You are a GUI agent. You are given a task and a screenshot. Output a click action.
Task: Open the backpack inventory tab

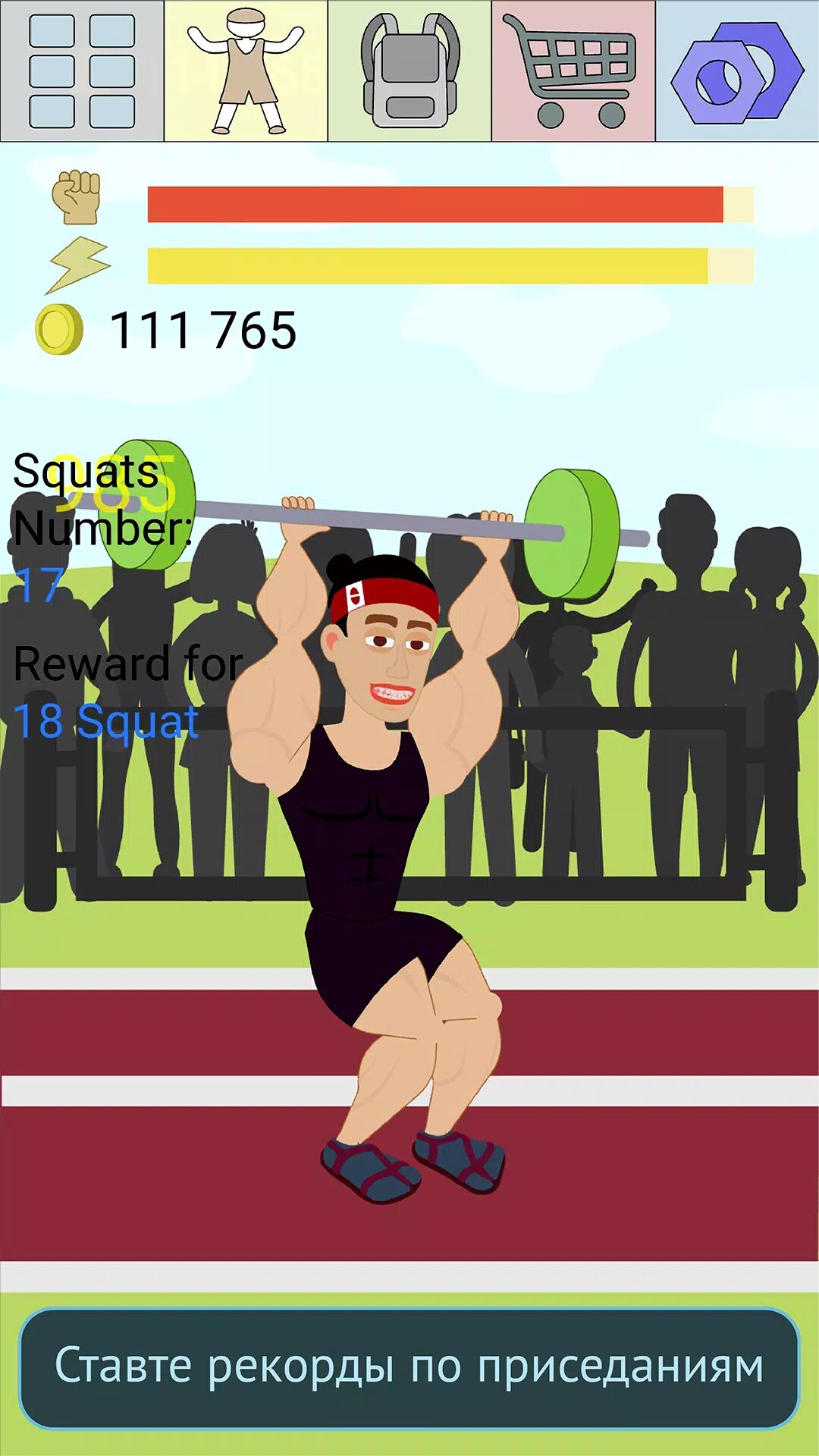[x=409, y=71]
